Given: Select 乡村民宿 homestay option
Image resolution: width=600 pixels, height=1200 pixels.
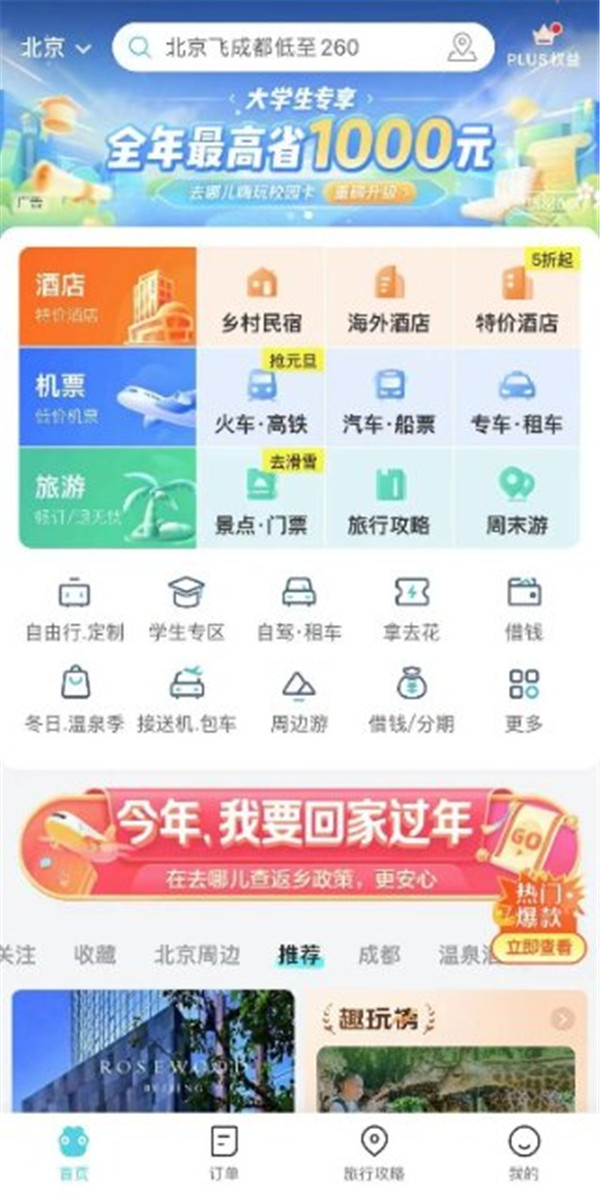Looking at the screenshot, I should click(261, 299).
